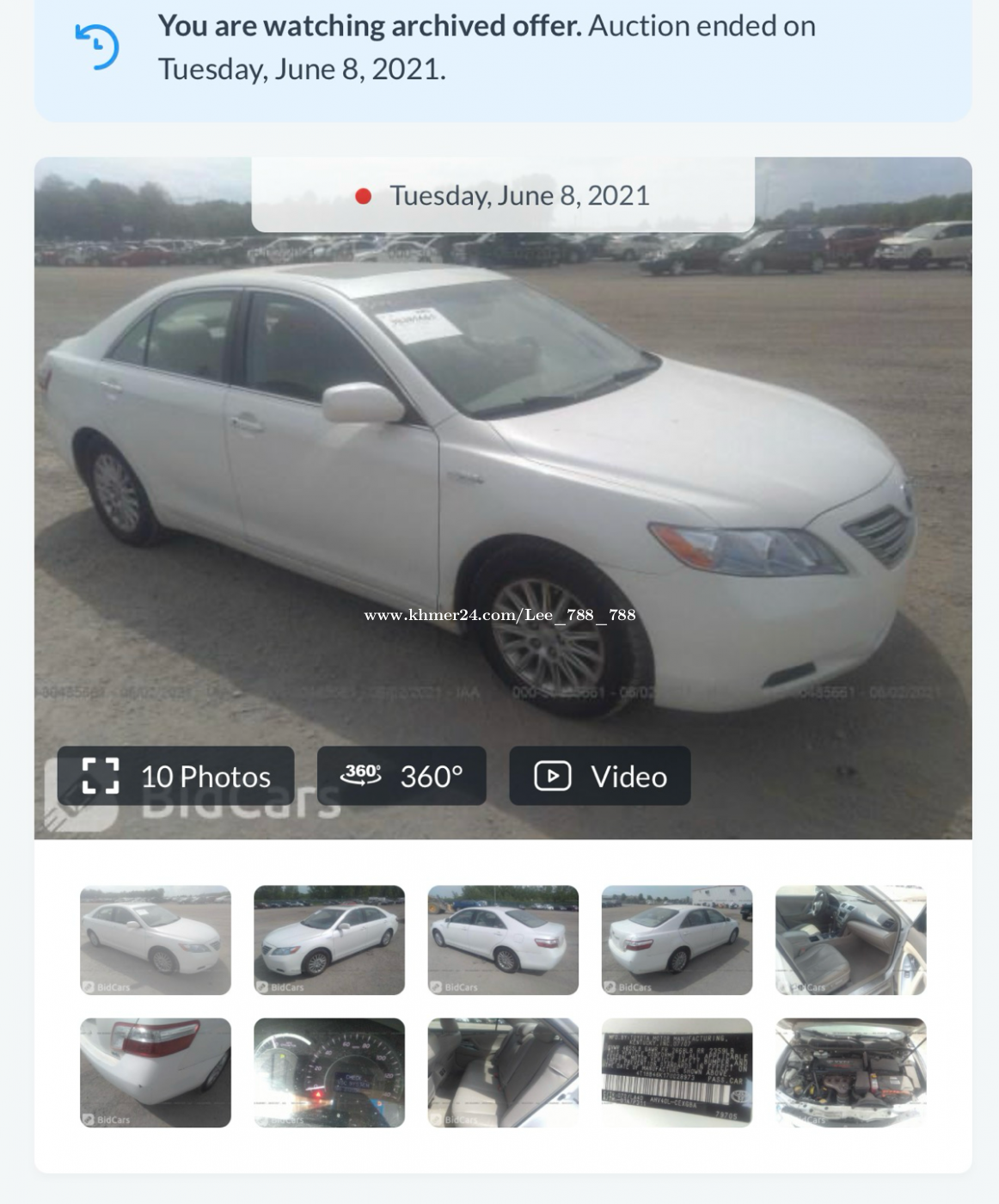
Task: Play the car's Video
Action: tap(599, 776)
